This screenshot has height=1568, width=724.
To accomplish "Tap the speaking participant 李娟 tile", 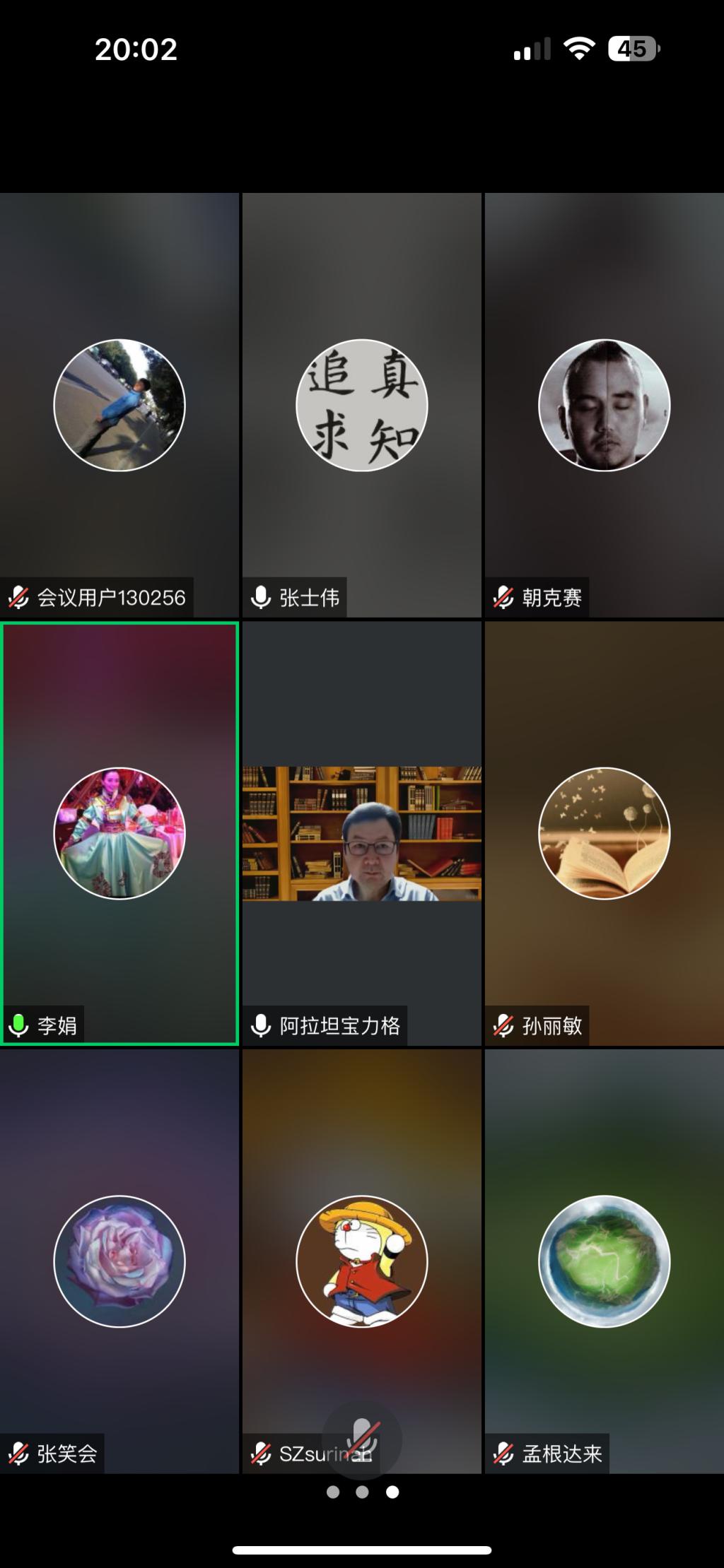I will (119, 833).
